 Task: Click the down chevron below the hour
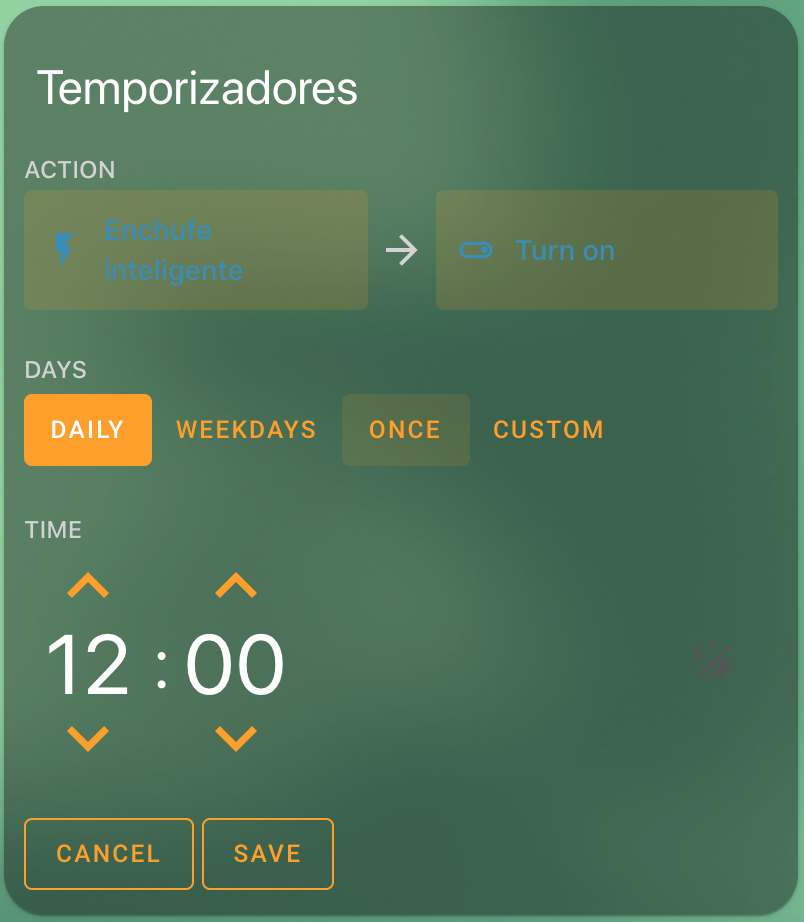click(x=88, y=740)
